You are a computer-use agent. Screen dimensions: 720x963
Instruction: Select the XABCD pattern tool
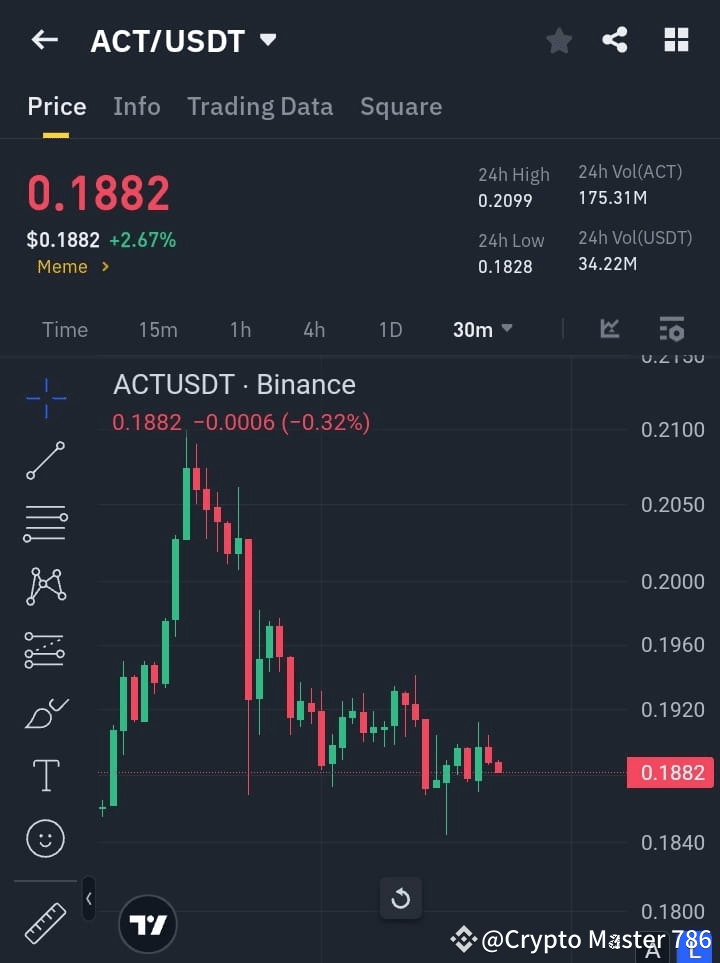point(44,587)
